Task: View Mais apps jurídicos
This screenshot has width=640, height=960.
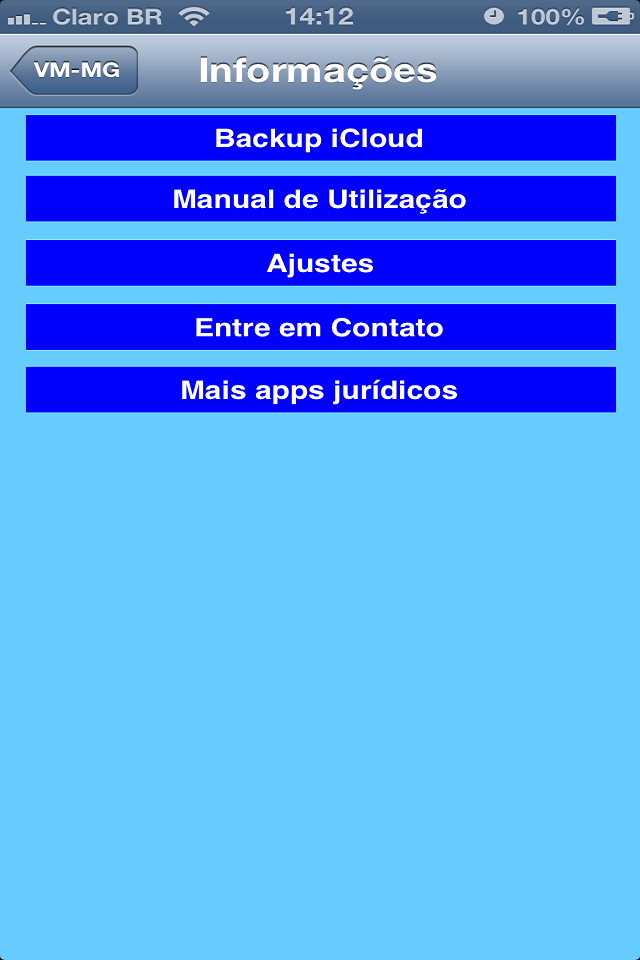Action: (320, 390)
